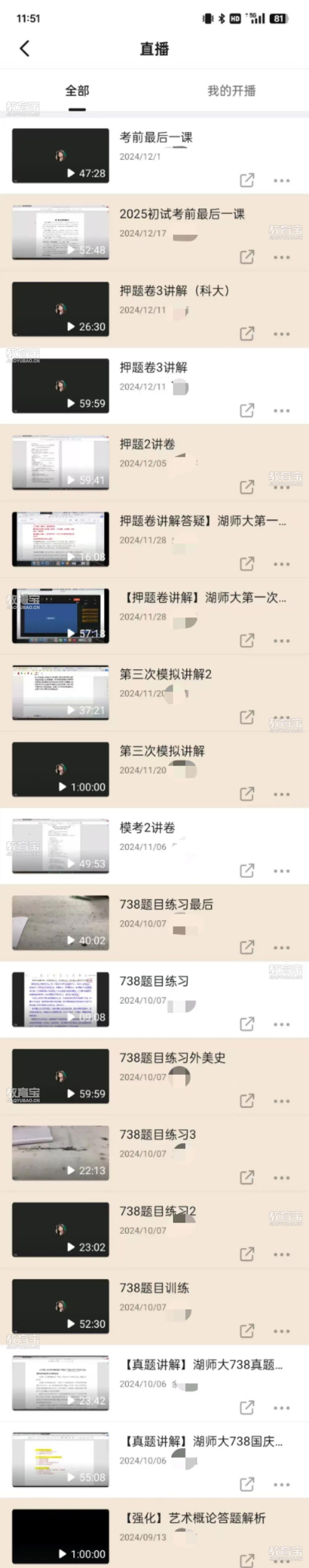
Task: Play the 738题目训练 video
Action: pyautogui.click(x=60, y=1306)
